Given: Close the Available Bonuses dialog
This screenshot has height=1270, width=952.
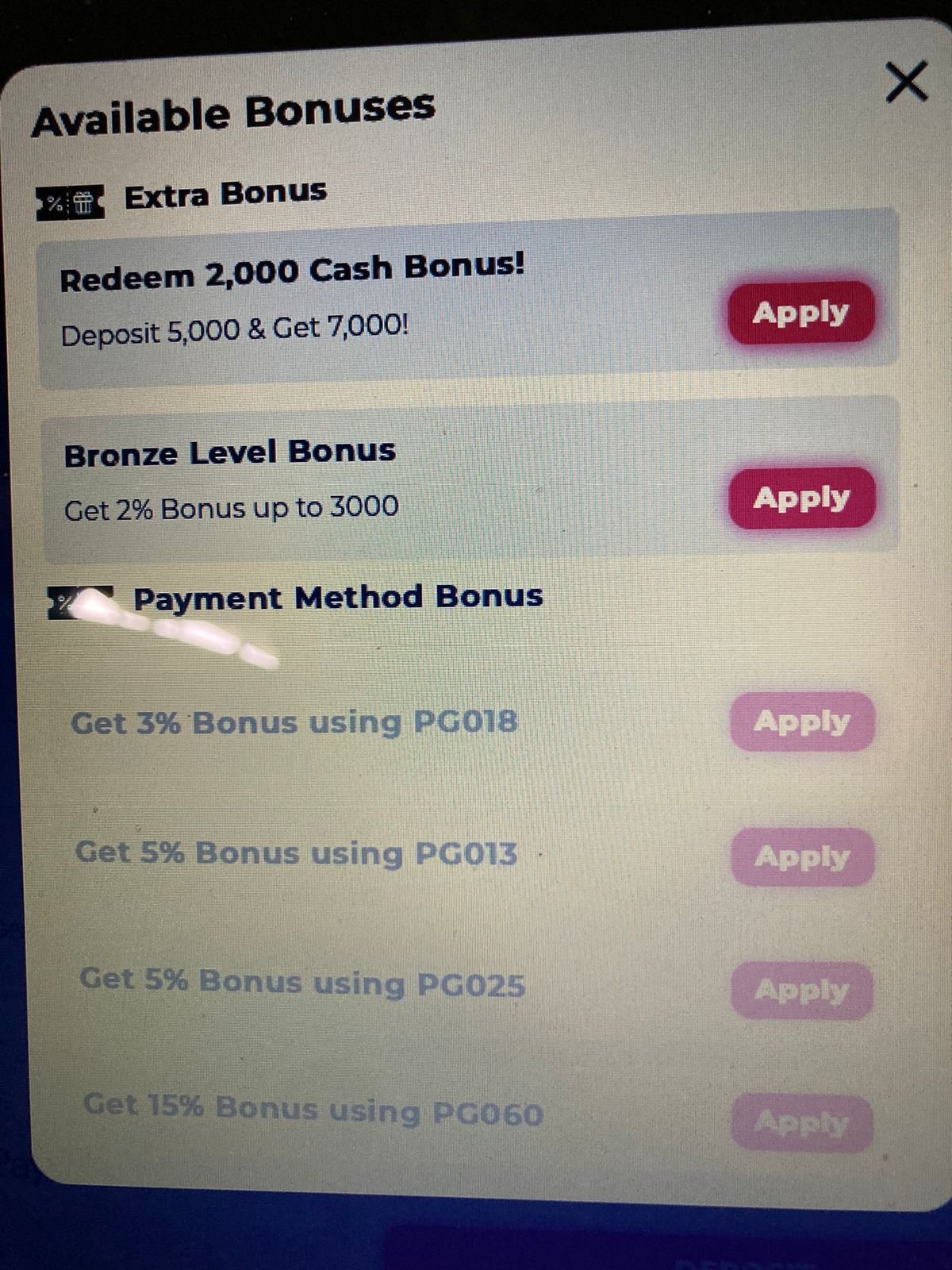Looking at the screenshot, I should click(x=906, y=82).
